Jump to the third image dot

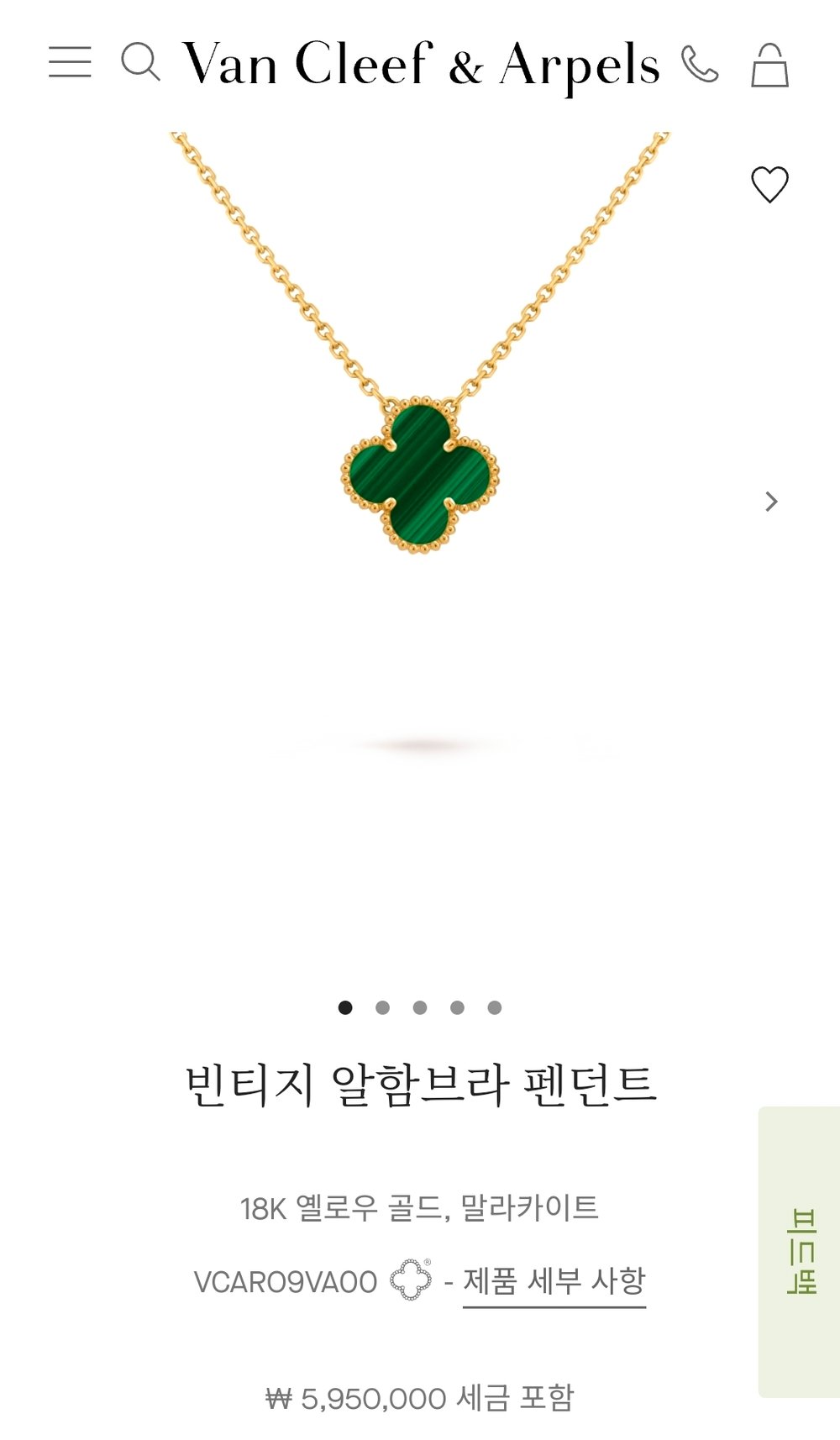point(420,1007)
